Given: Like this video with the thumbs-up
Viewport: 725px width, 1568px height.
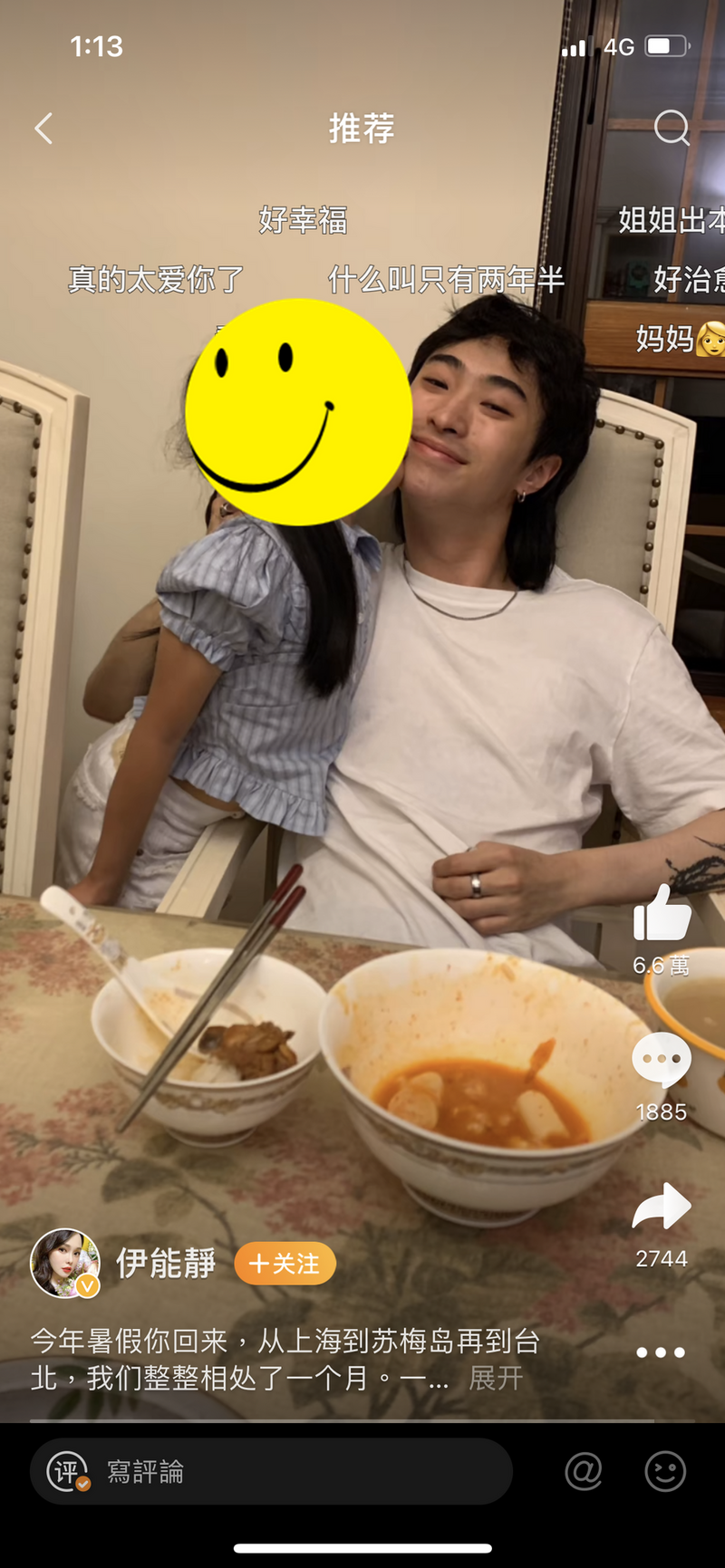Looking at the screenshot, I should coord(662,913).
